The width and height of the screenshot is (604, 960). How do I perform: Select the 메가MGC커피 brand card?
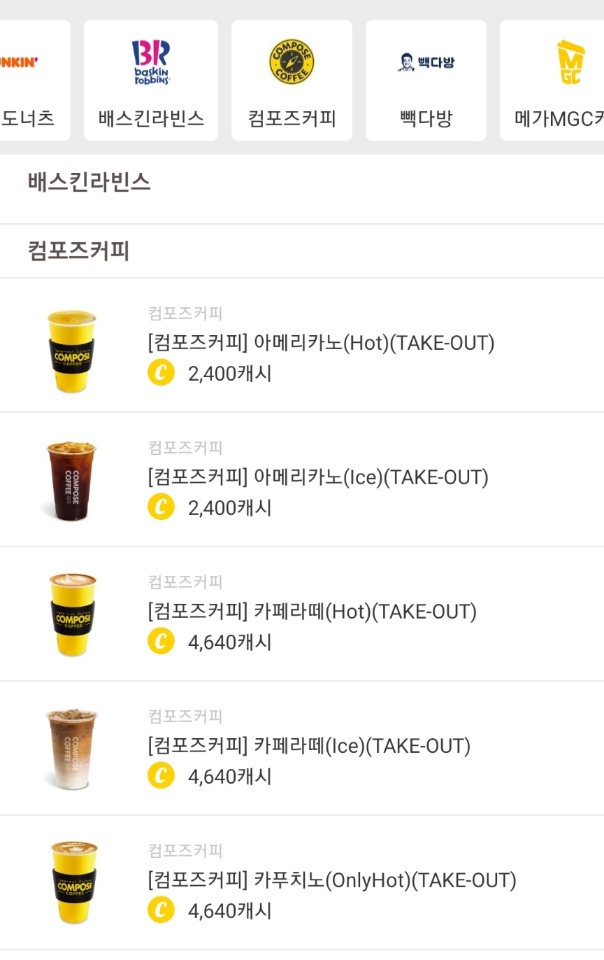tap(555, 81)
